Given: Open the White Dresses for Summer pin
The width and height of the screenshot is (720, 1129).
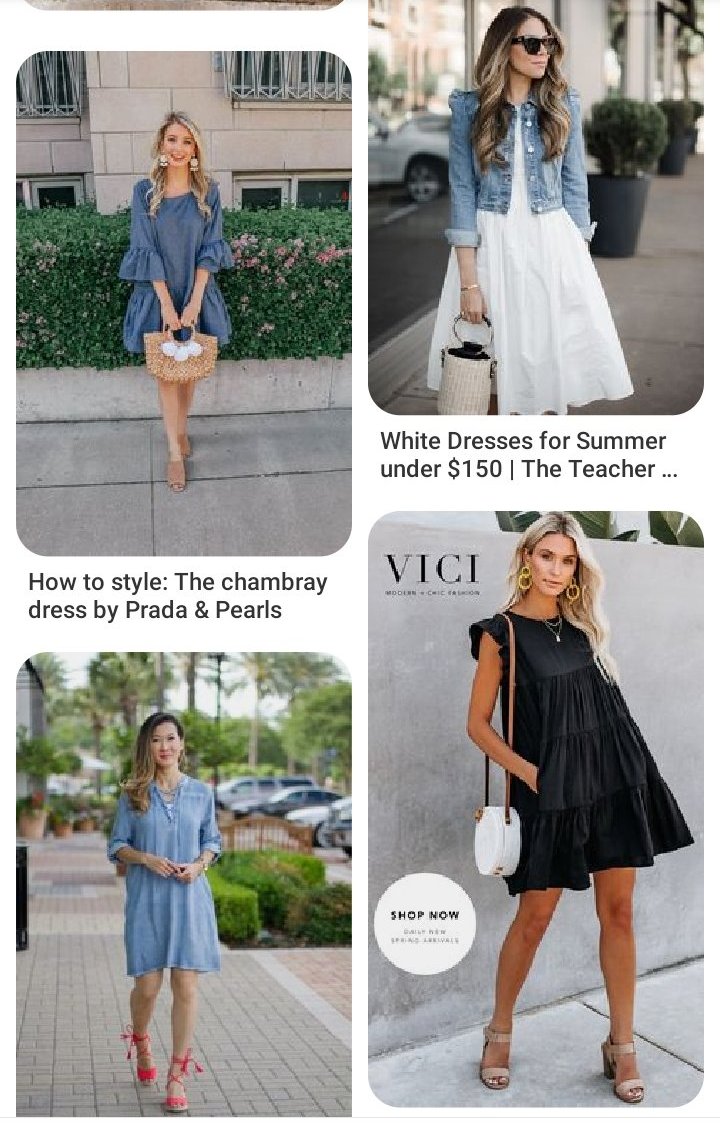Looking at the screenshot, I should coord(535,207).
